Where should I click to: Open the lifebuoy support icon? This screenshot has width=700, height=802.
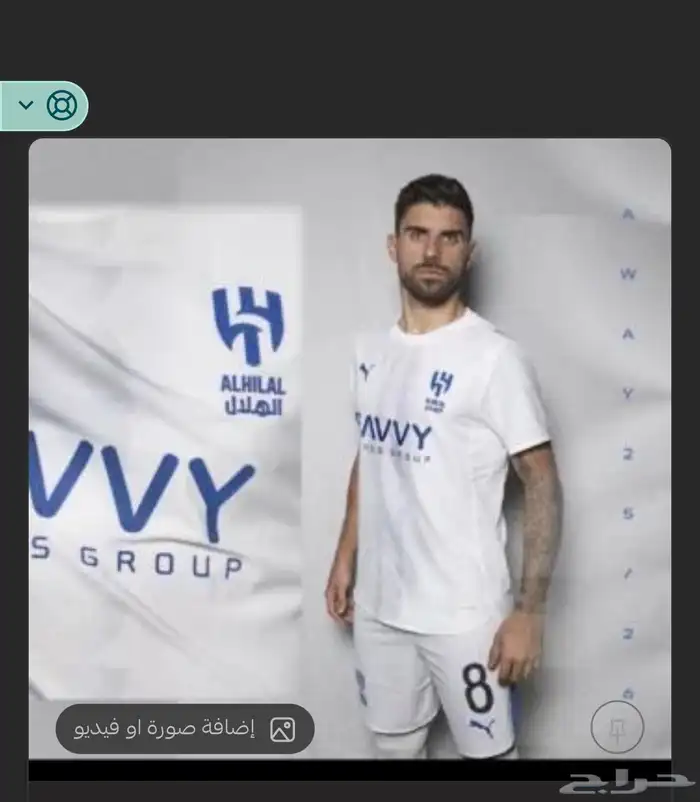tap(62, 105)
